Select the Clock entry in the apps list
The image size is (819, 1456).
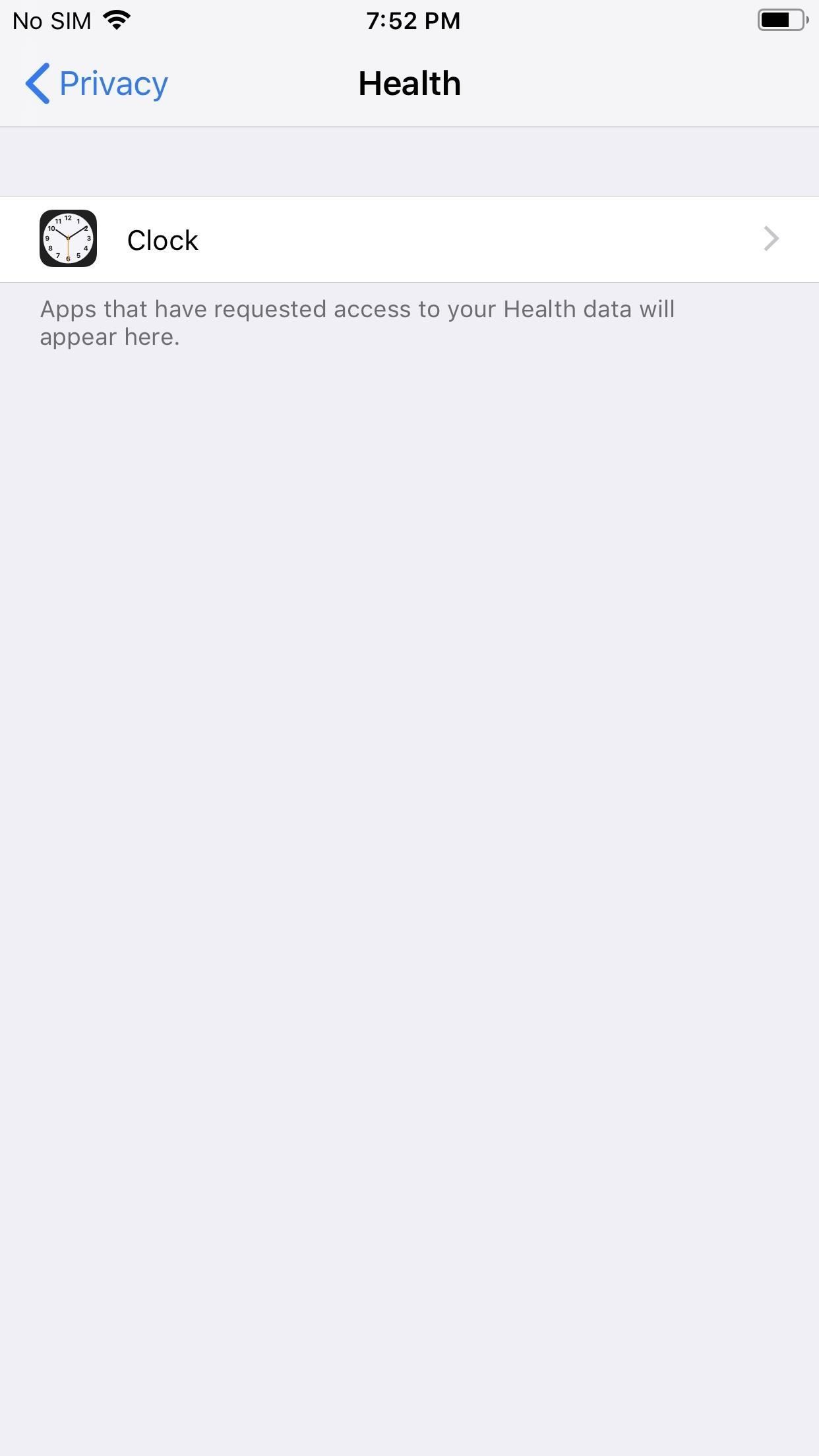click(409, 239)
